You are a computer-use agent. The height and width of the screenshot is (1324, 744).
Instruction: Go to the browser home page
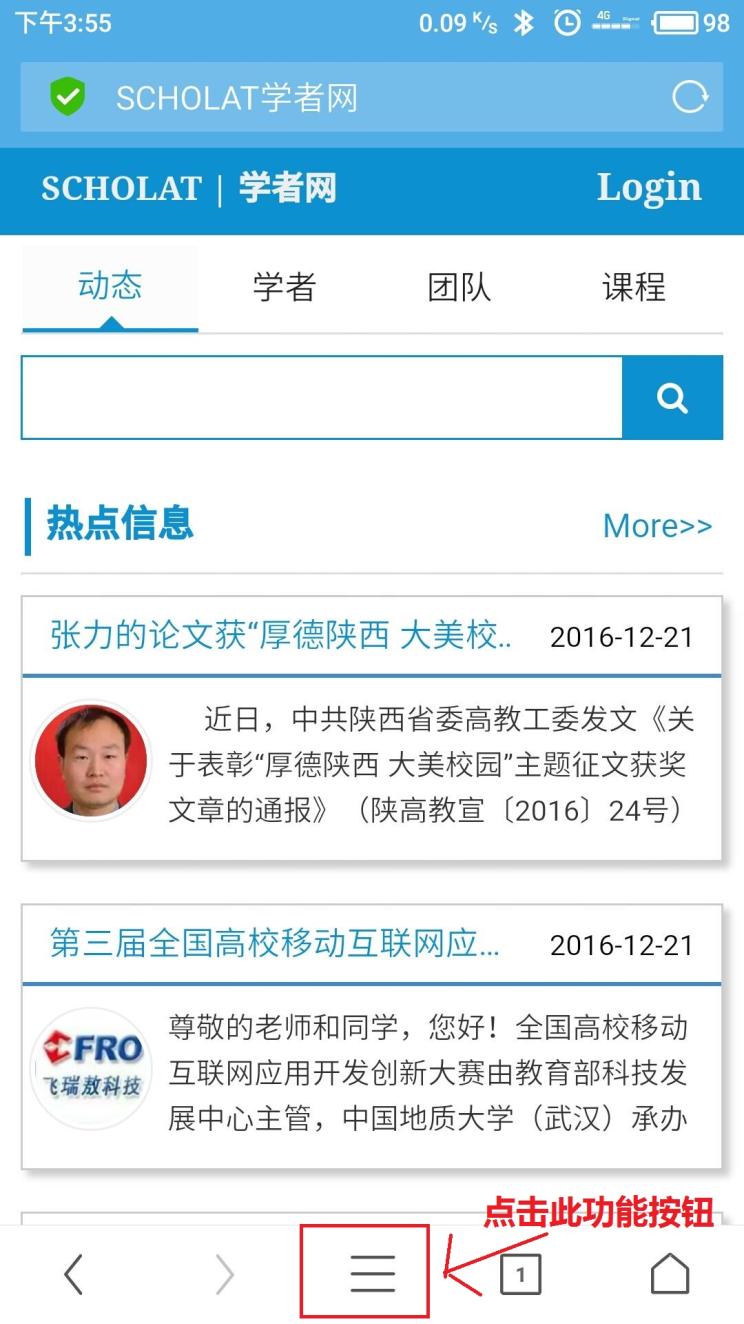(x=669, y=1274)
